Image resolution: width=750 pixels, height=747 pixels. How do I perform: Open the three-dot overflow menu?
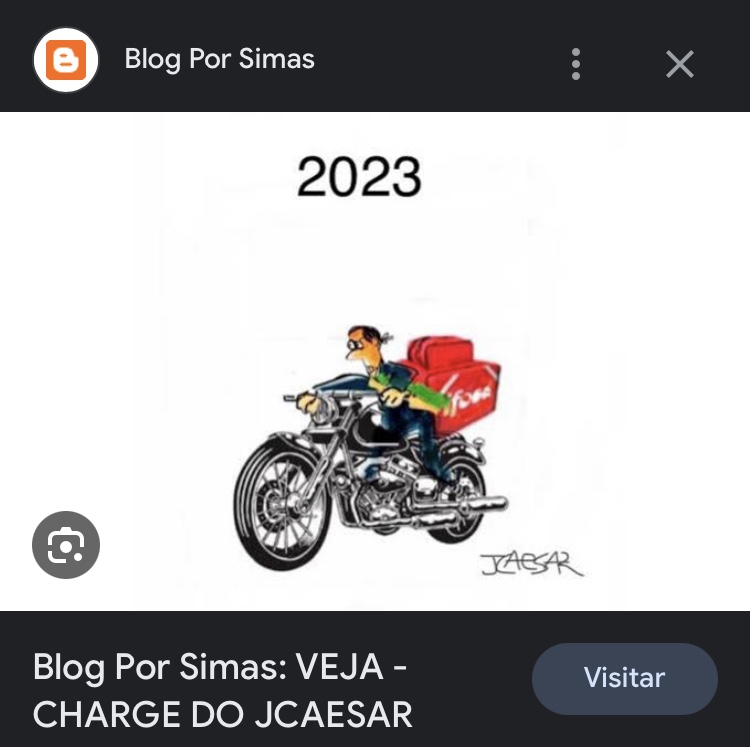point(576,64)
